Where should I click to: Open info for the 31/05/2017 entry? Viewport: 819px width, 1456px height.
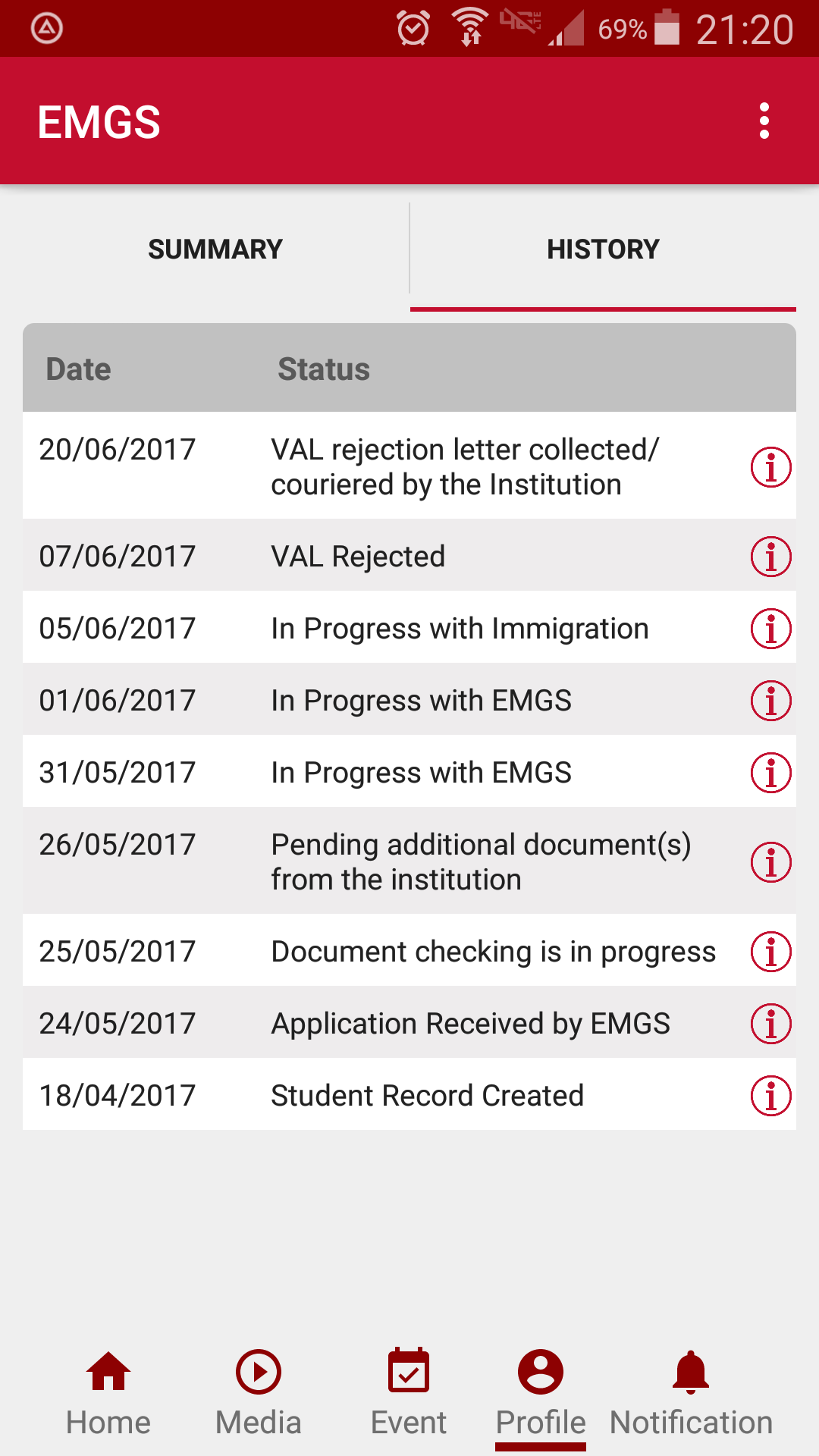(x=770, y=773)
